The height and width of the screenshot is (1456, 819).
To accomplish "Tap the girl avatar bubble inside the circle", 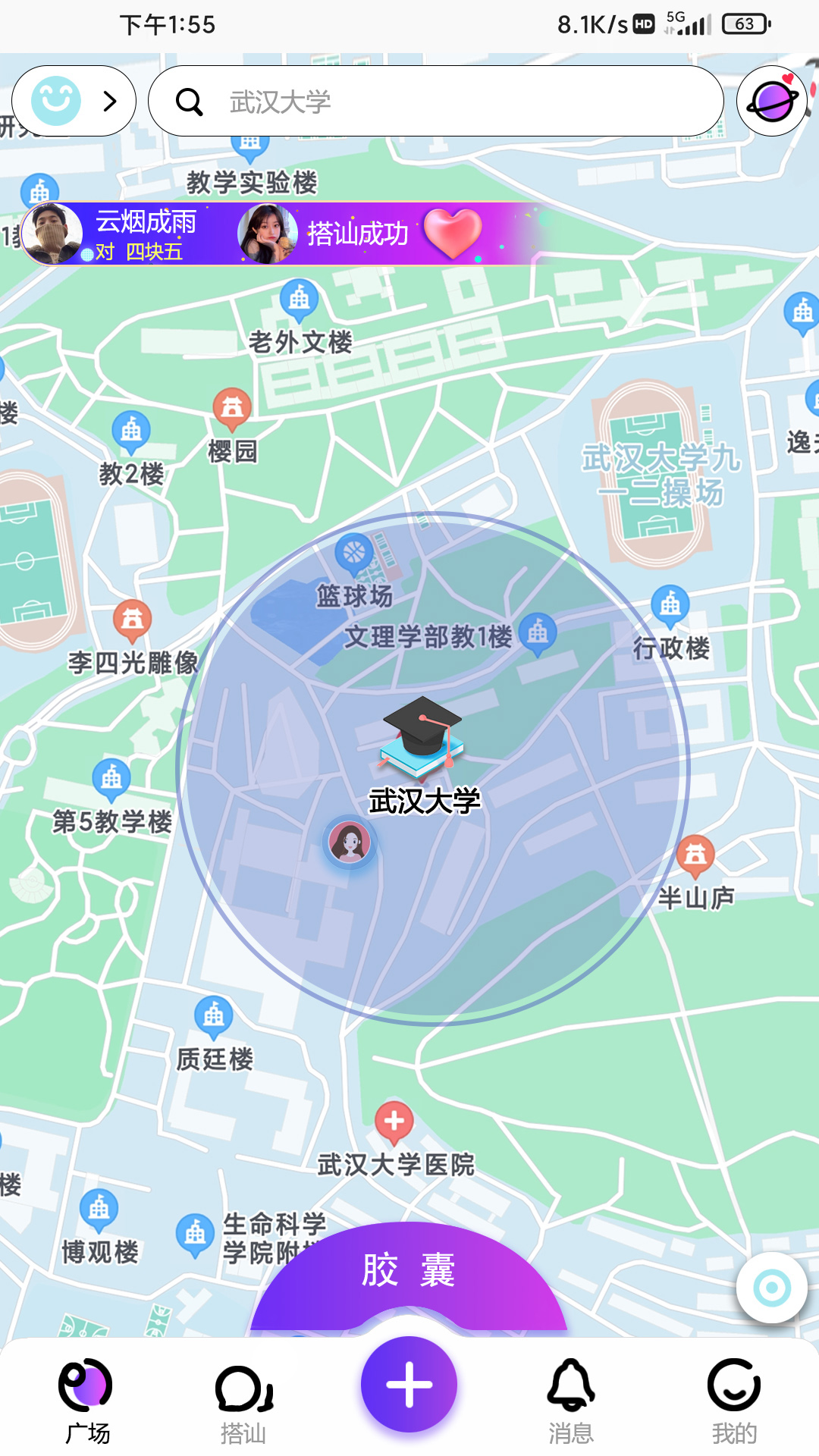I will [x=349, y=840].
